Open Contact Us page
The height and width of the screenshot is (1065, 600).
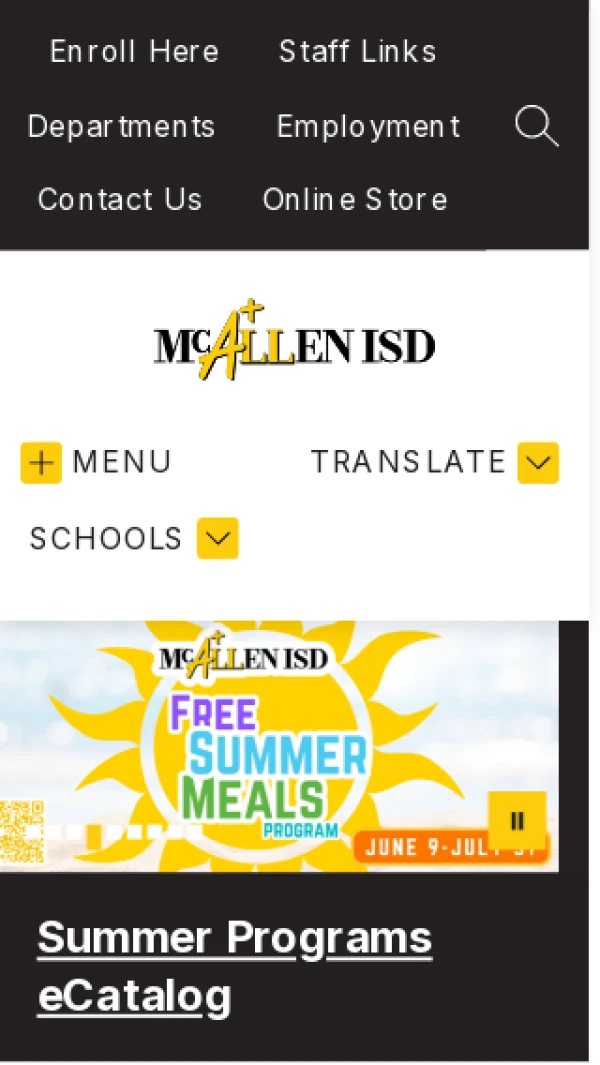pos(120,200)
